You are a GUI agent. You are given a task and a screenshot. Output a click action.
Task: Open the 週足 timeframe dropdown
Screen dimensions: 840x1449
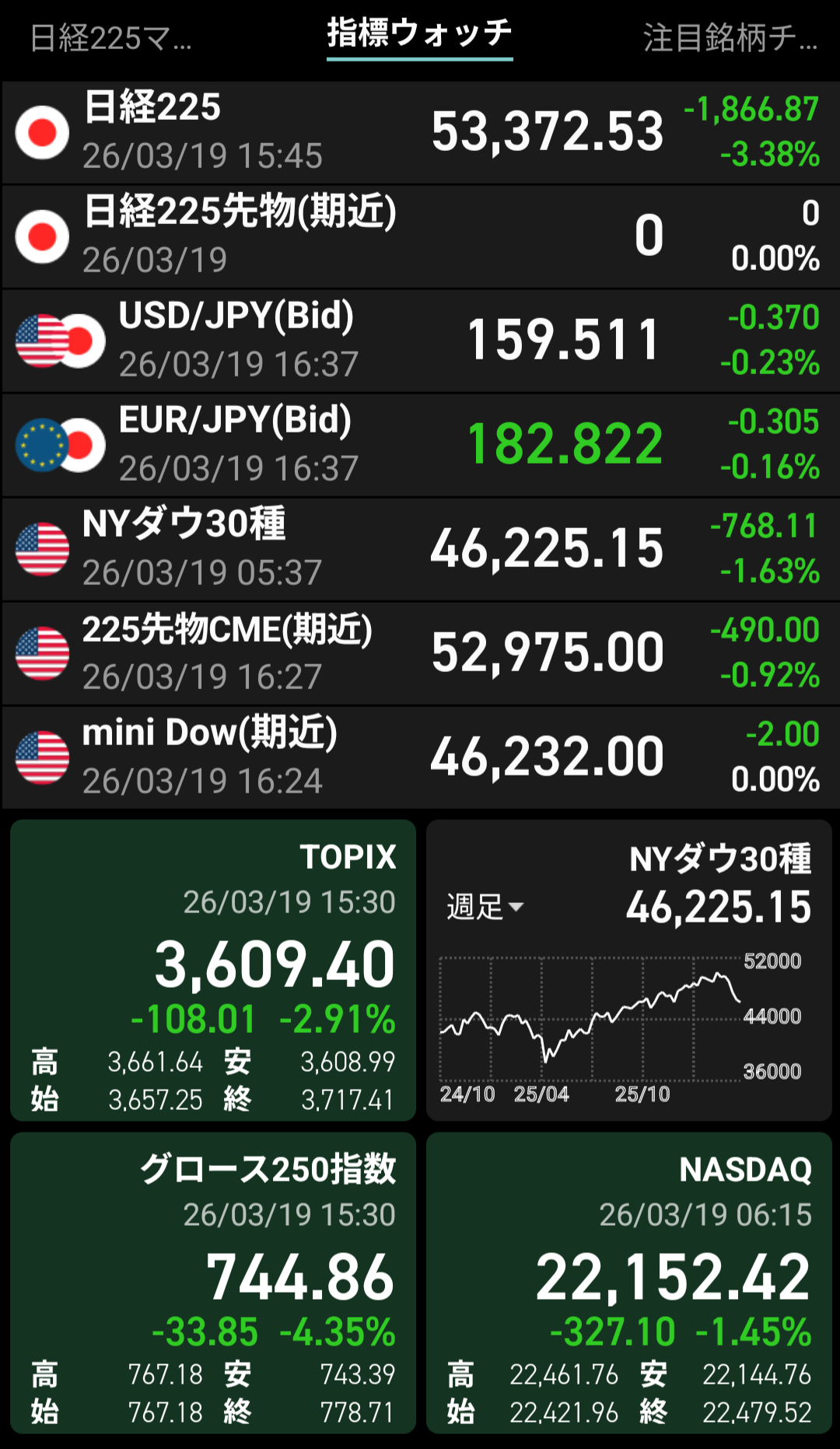tap(482, 907)
